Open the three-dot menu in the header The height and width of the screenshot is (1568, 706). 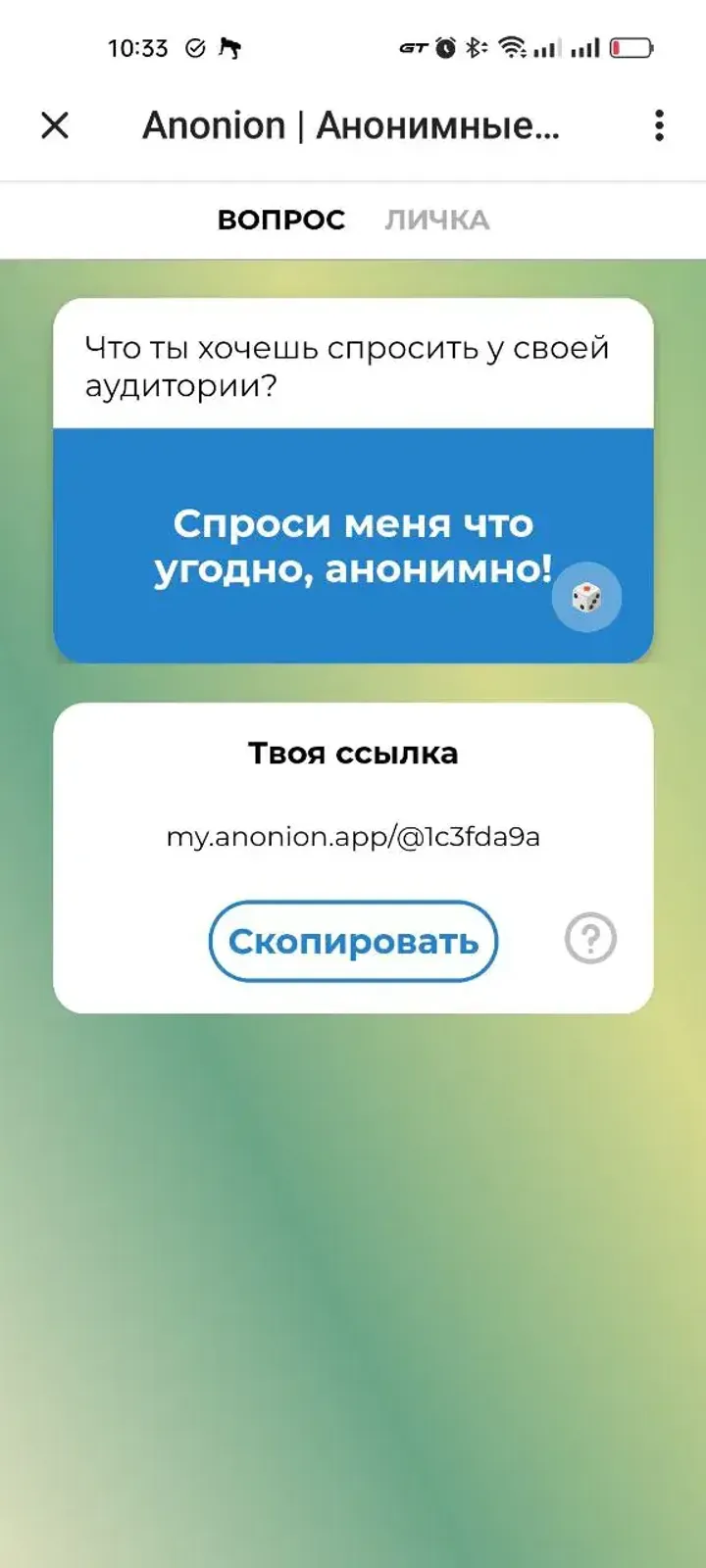coord(657,125)
